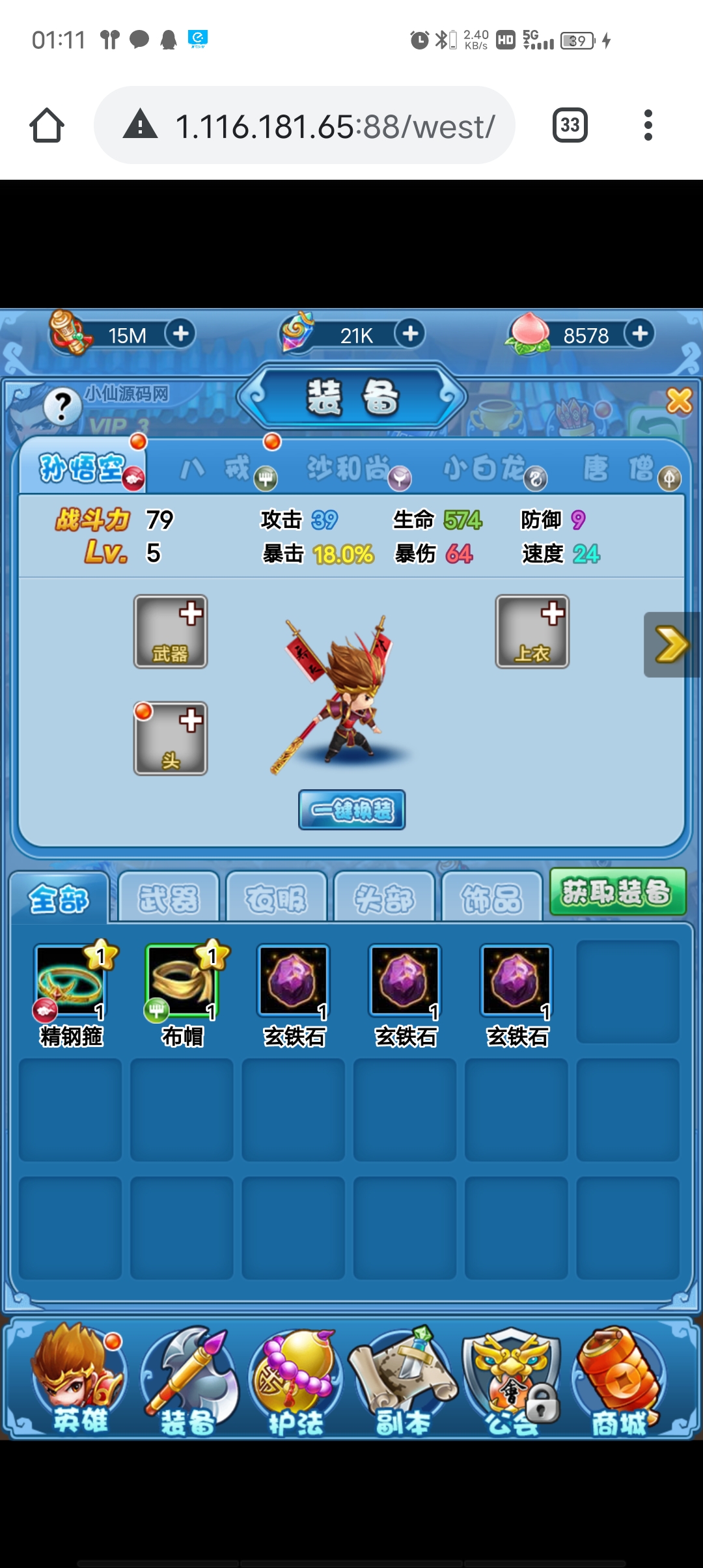The height and width of the screenshot is (1568, 703).
Task: Add more peaches with plus button
Action: pyautogui.click(x=640, y=333)
